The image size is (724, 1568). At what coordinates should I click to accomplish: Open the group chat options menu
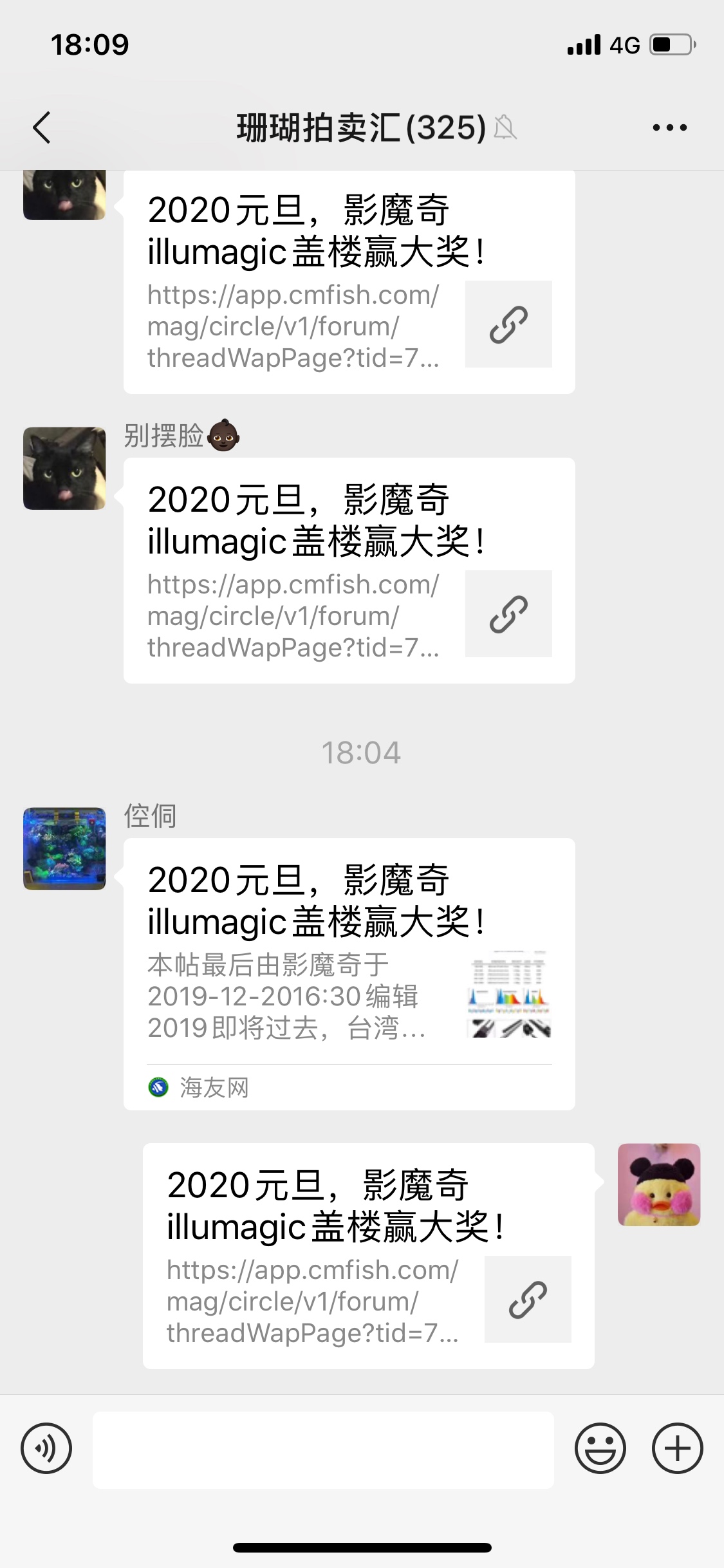(x=669, y=127)
